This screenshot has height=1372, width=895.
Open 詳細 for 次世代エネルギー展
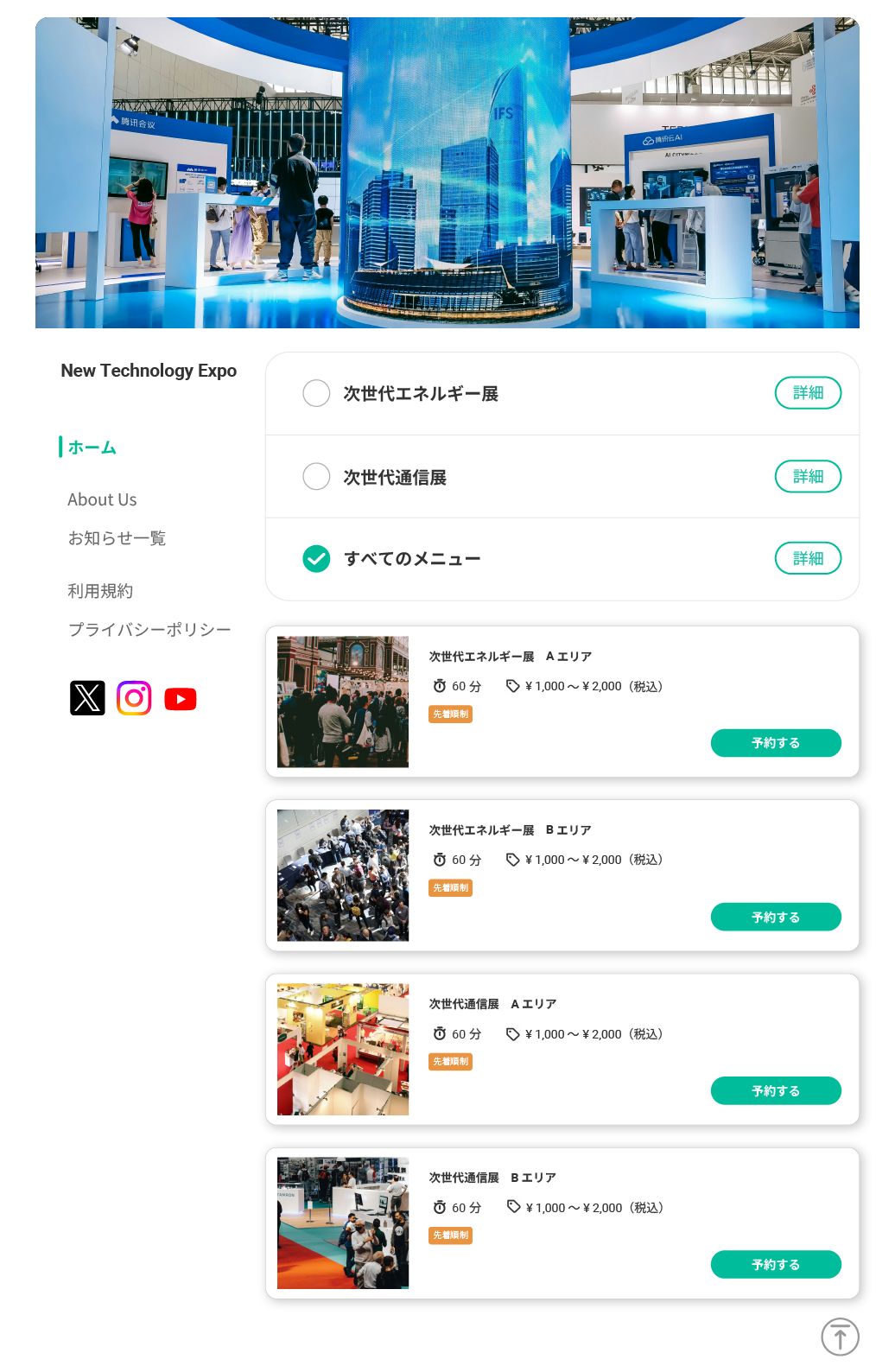[807, 393]
